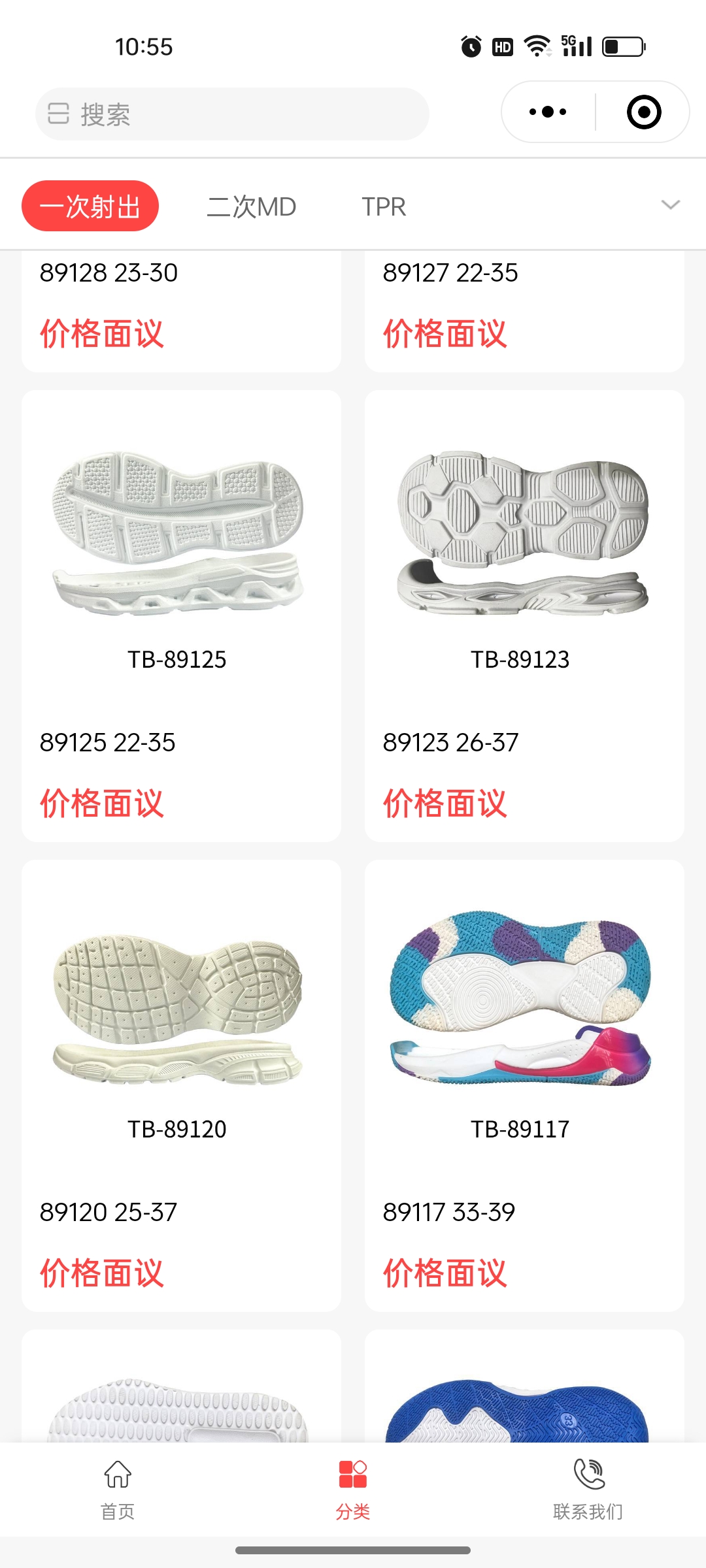The height and width of the screenshot is (1568, 706).
Task: Switch to the TPR tab
Action: pos(384,206)
